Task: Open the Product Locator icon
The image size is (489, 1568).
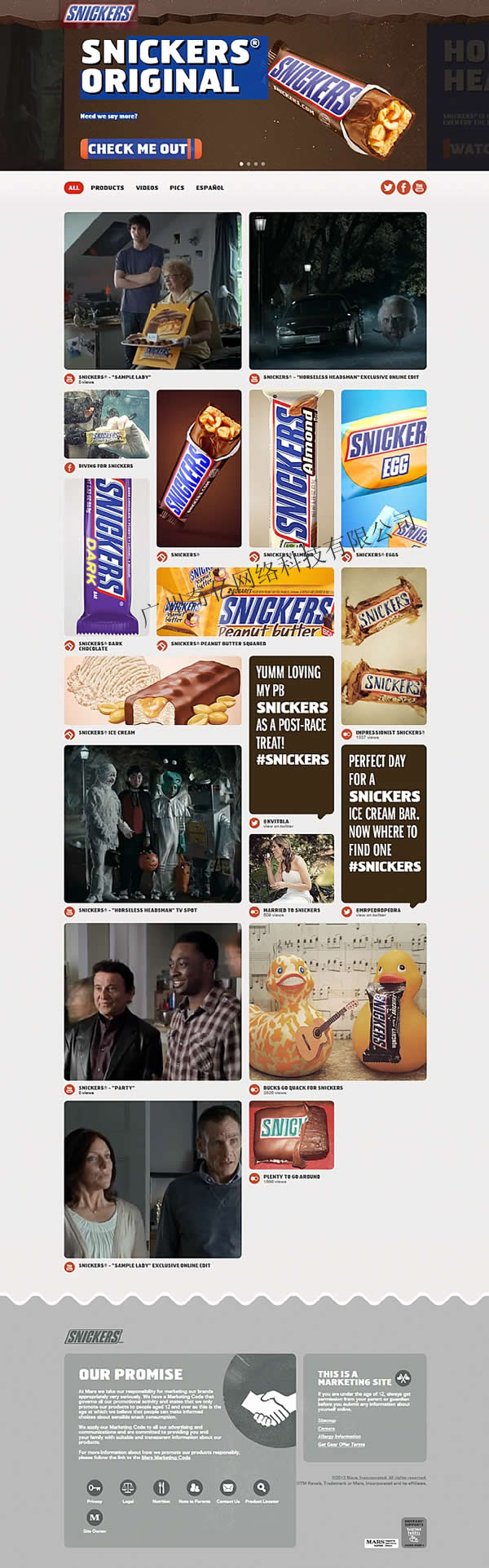Action: (x=261, y=1488)
